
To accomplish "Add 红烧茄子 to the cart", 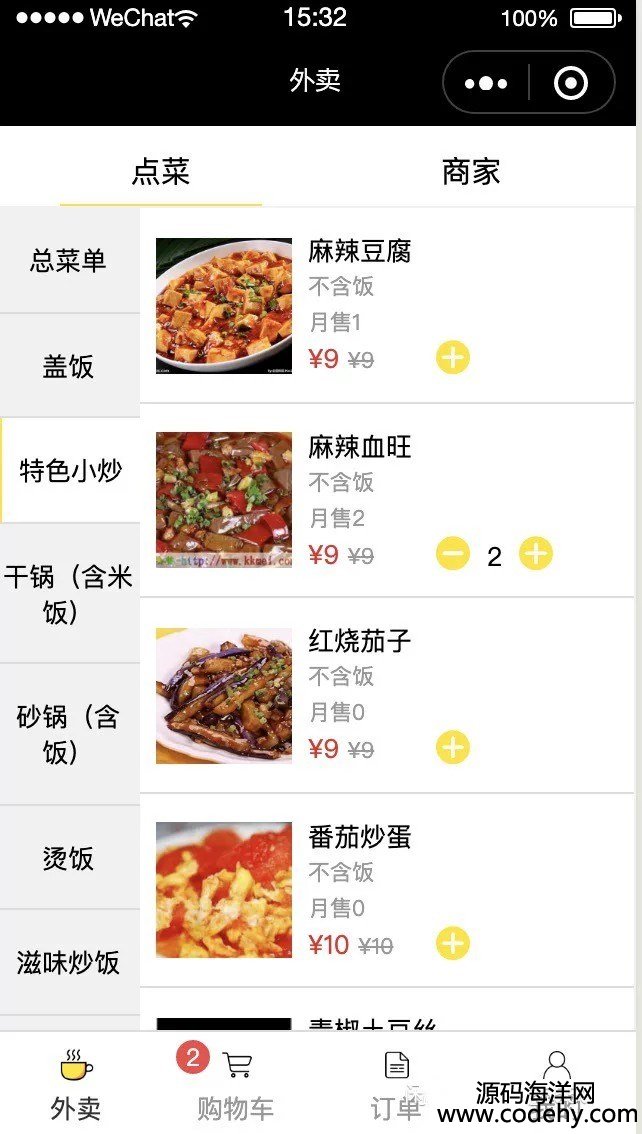I will [452, 747].
